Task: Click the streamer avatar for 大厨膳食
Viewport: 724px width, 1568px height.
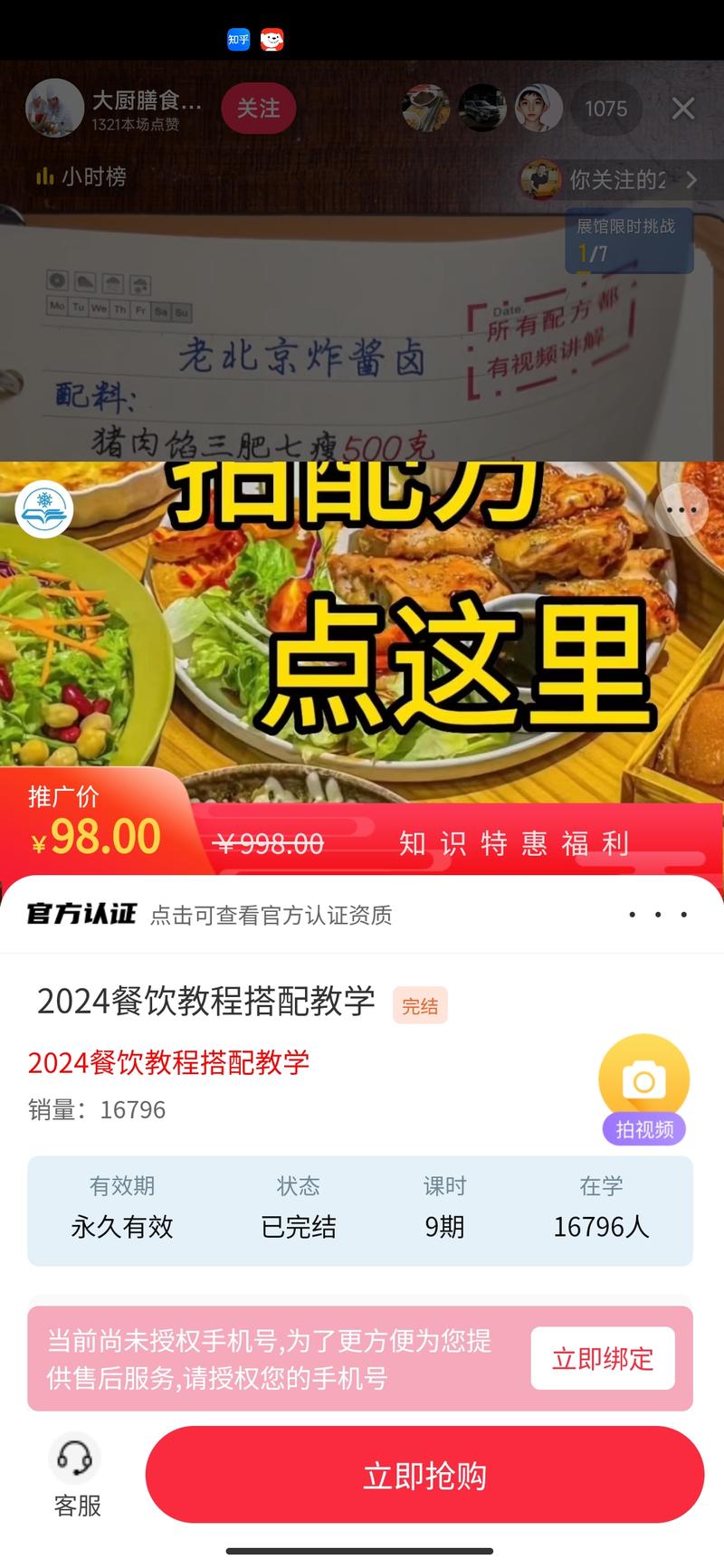Action: click(54, 108)
